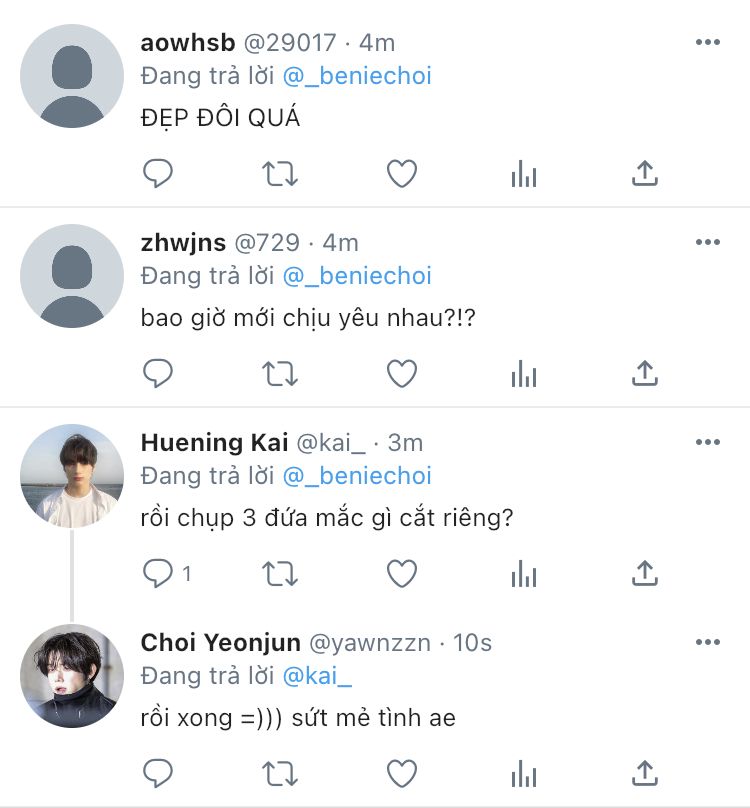Open @_beniechoi link in aowhsb's reply
The width and height of the screenshot is (750, 808).
(x=357, y=76)
